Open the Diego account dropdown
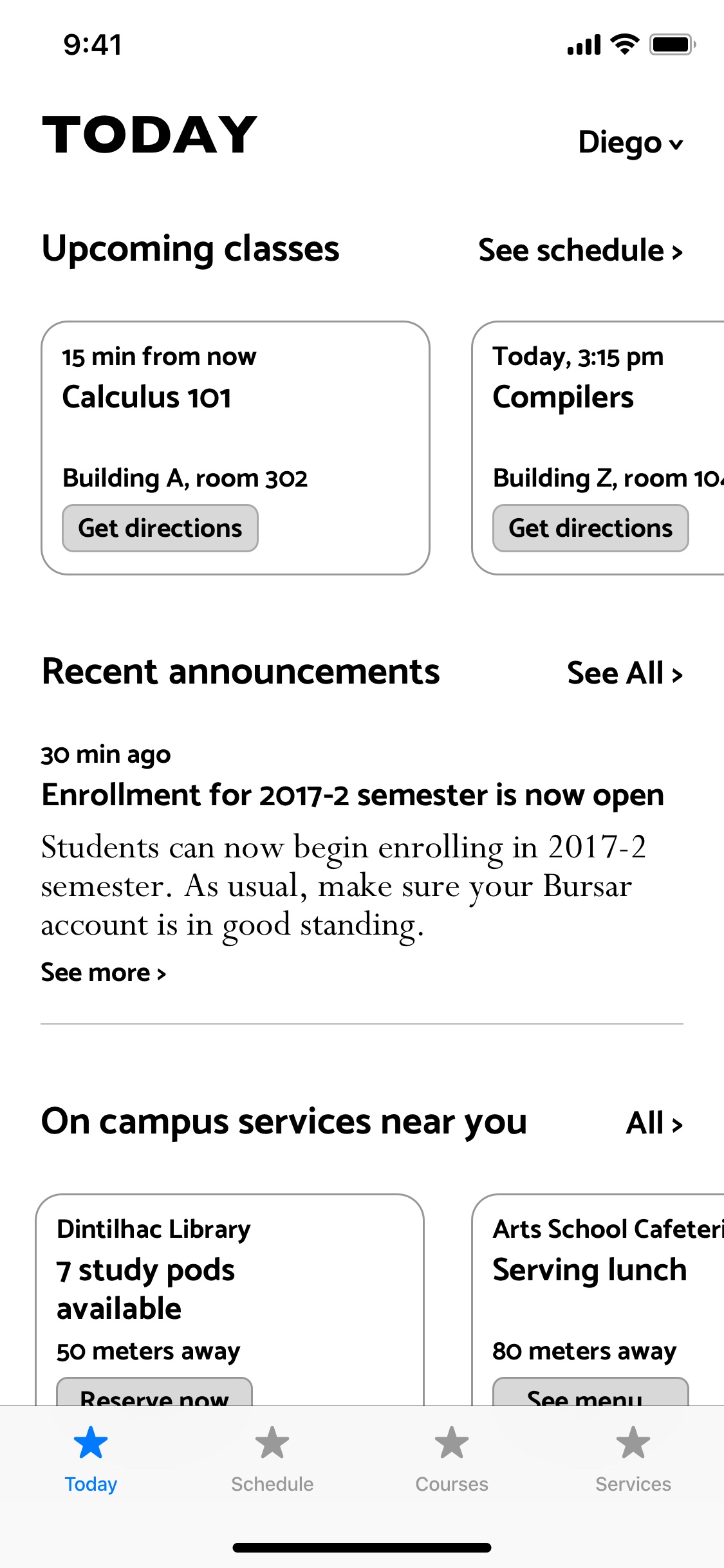This screenshot has height=1568, width=724. click(x=630, y=142)
